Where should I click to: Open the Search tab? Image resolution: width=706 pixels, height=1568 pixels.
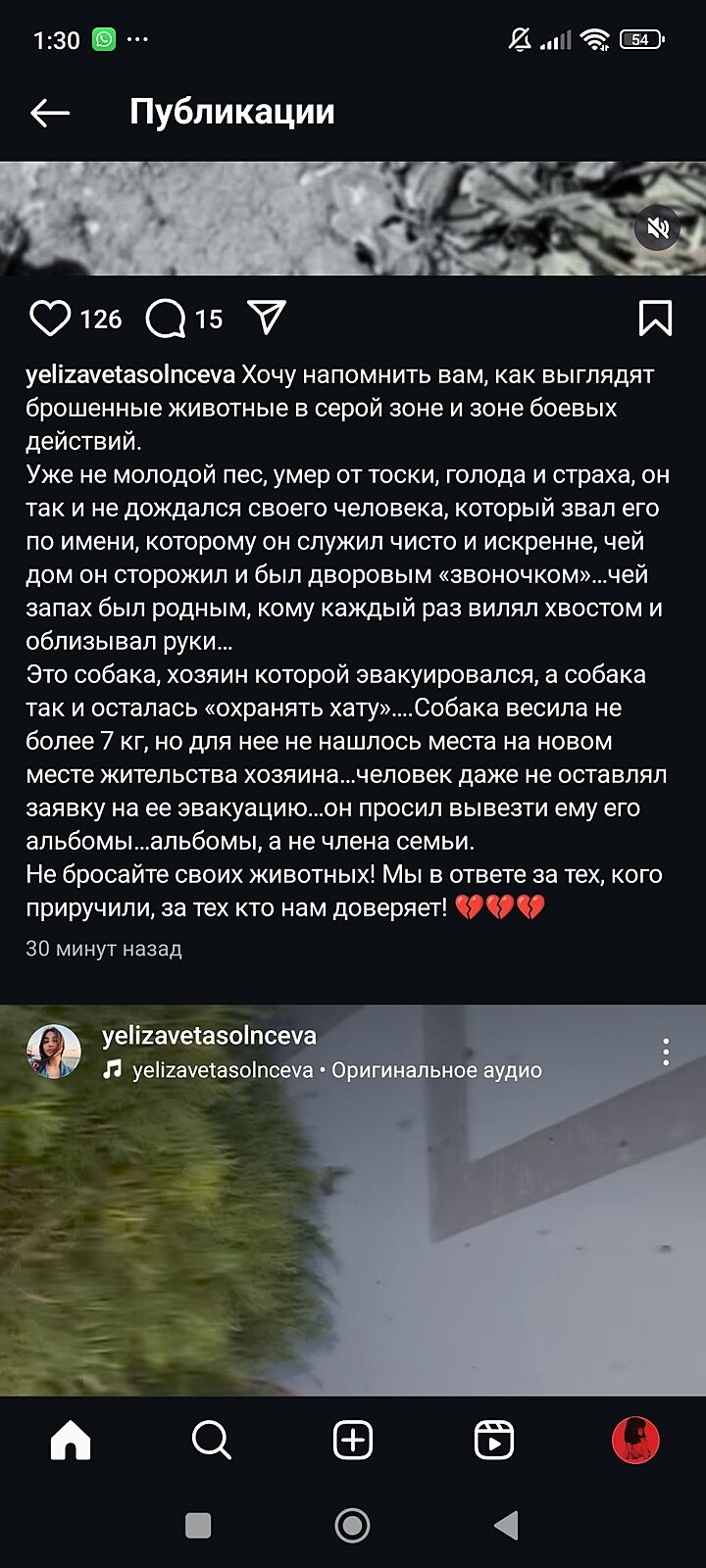pyautogui.click(x=211, y=1441)
